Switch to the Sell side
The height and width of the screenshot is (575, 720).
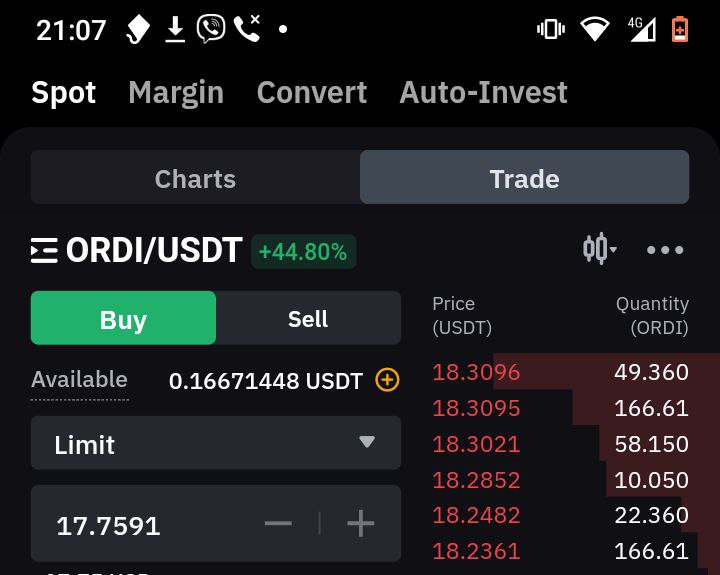pos(308,319)
